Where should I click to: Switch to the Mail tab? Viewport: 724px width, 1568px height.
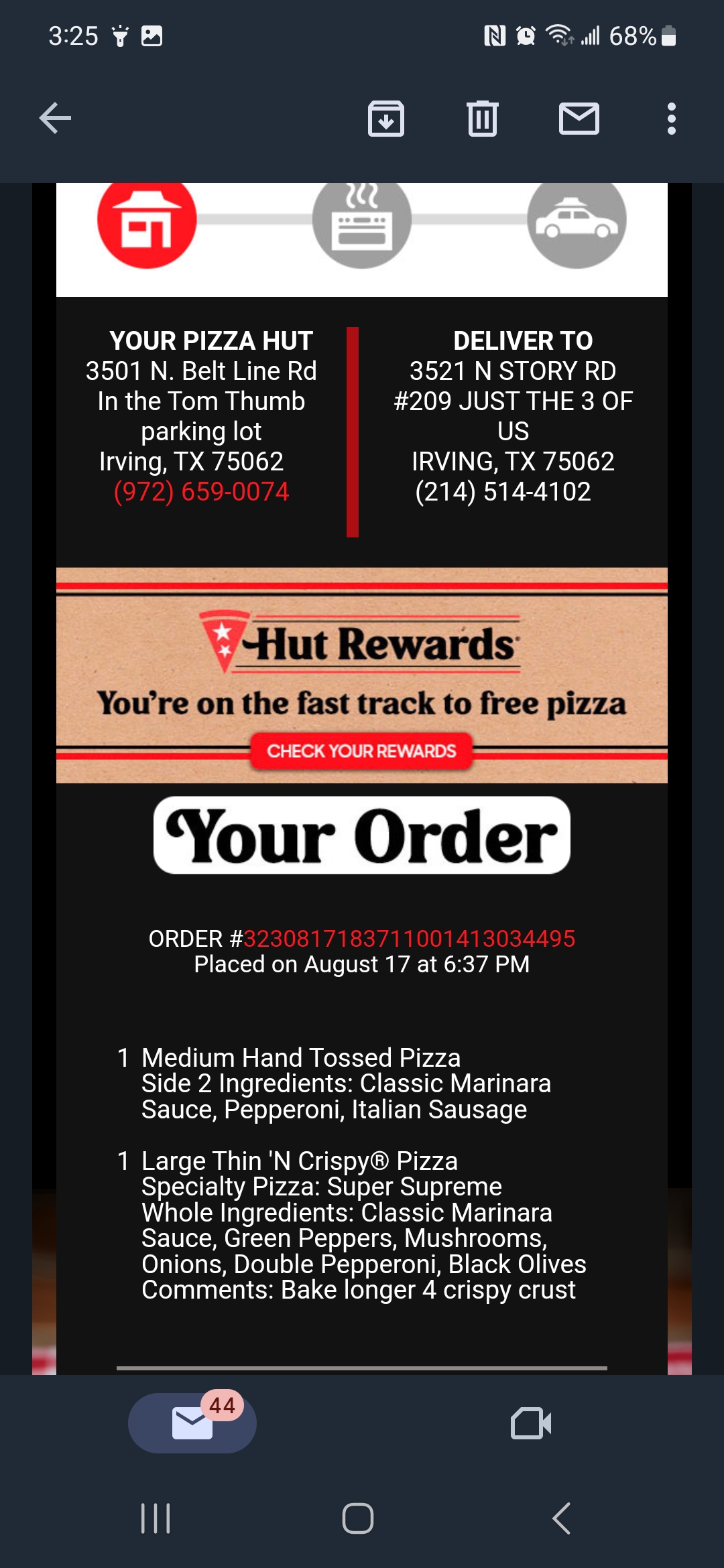192,1423
